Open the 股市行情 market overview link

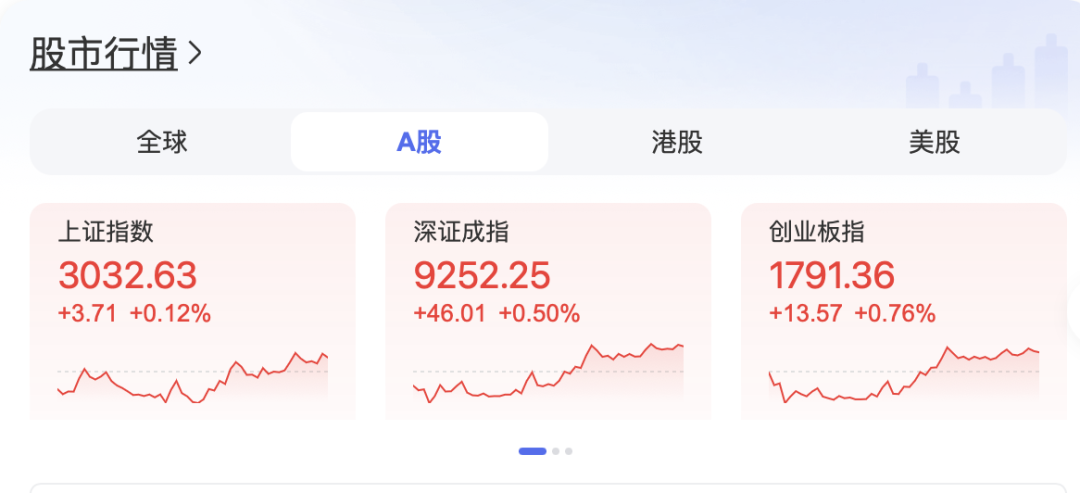point(115,53)
